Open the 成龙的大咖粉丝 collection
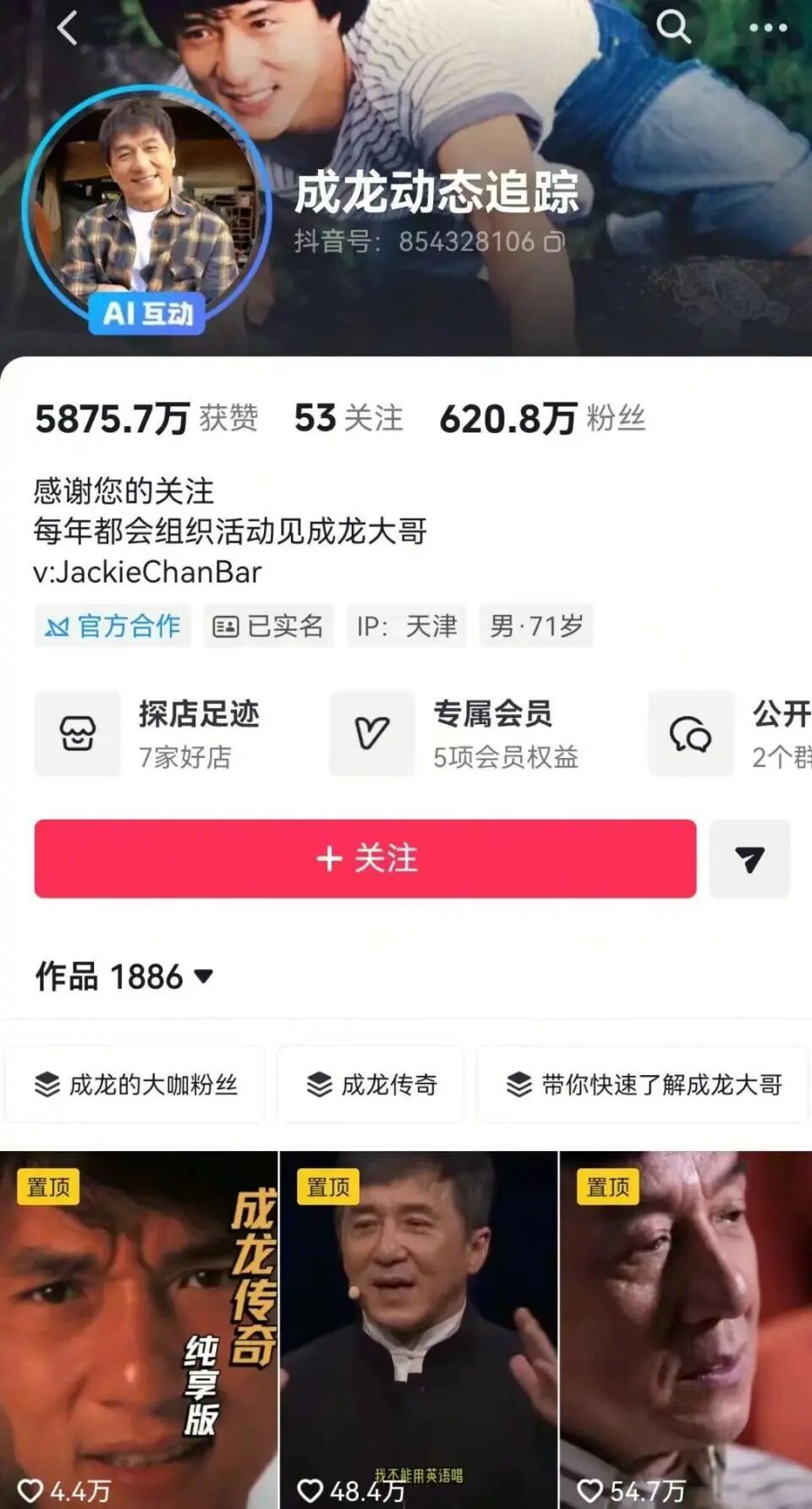The width and height of the screenshot is (812, 1509). pyautogui.click(x=135, y=1084)
